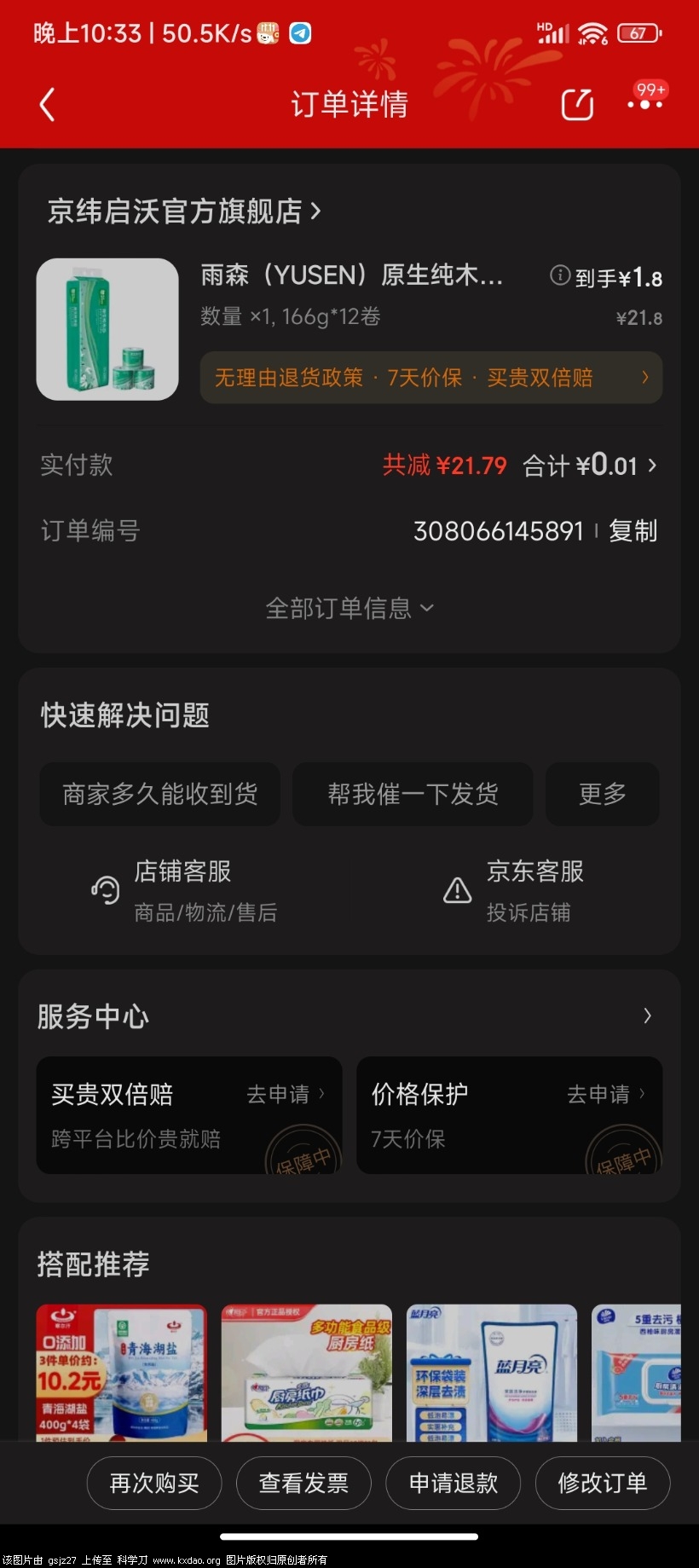The width and height of the screenshot is (699, 1568).
Task: Expand 全部订单信息
Action: (349, 608)
